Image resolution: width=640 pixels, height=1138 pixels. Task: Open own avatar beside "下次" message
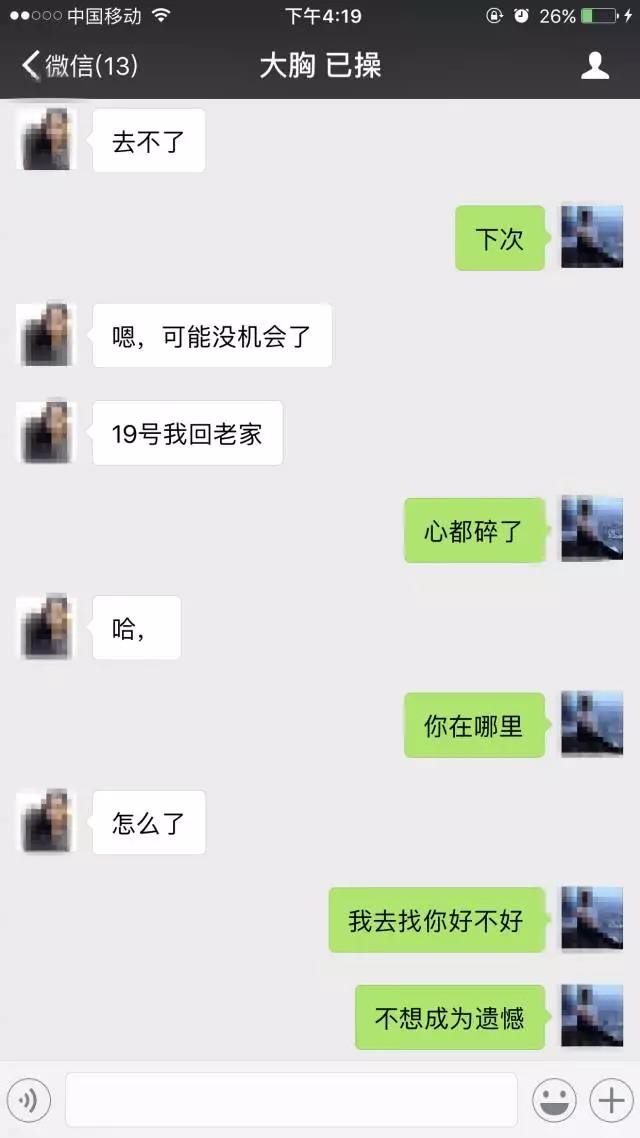coord(592,237)
